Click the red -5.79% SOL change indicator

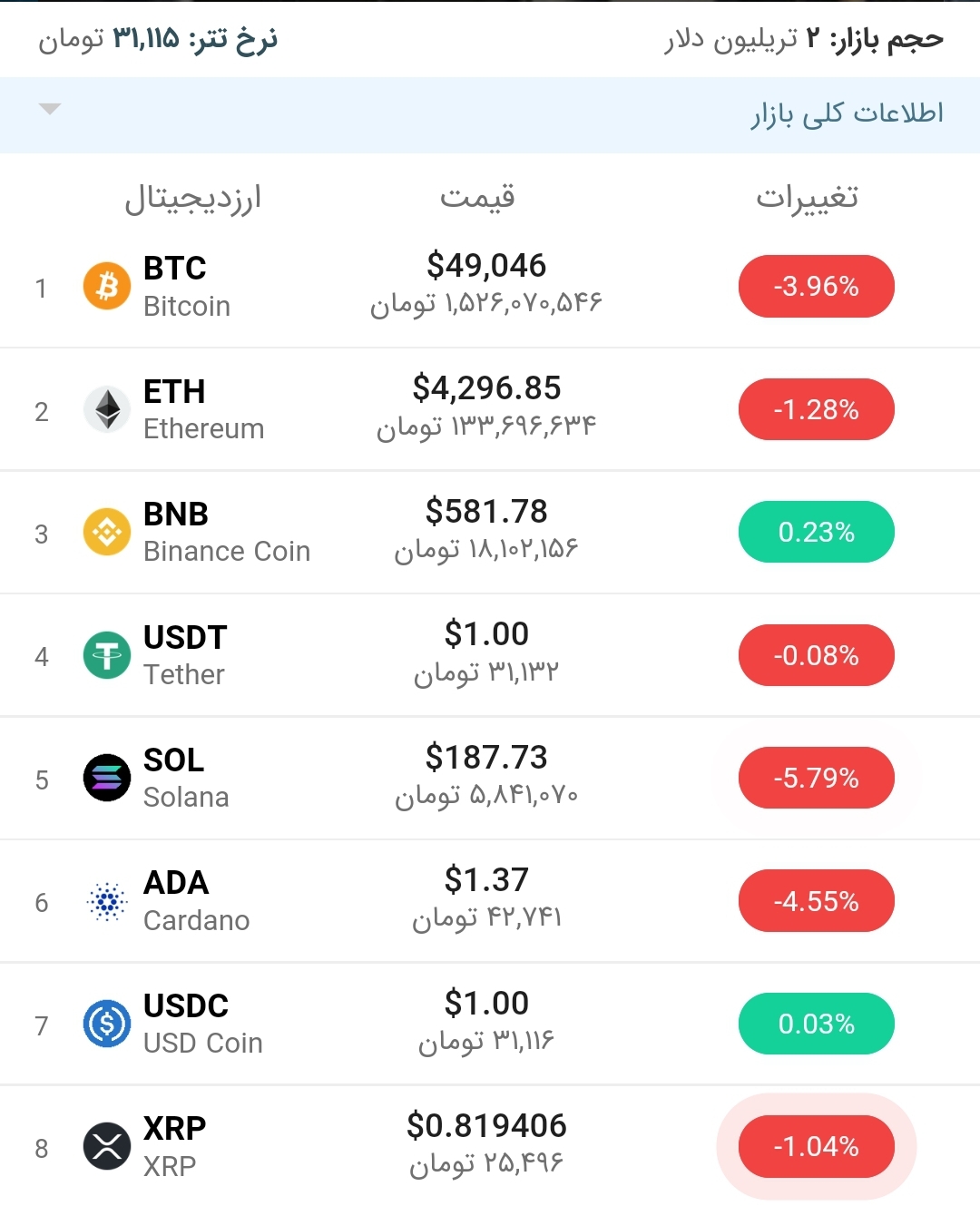coord(816,778)
